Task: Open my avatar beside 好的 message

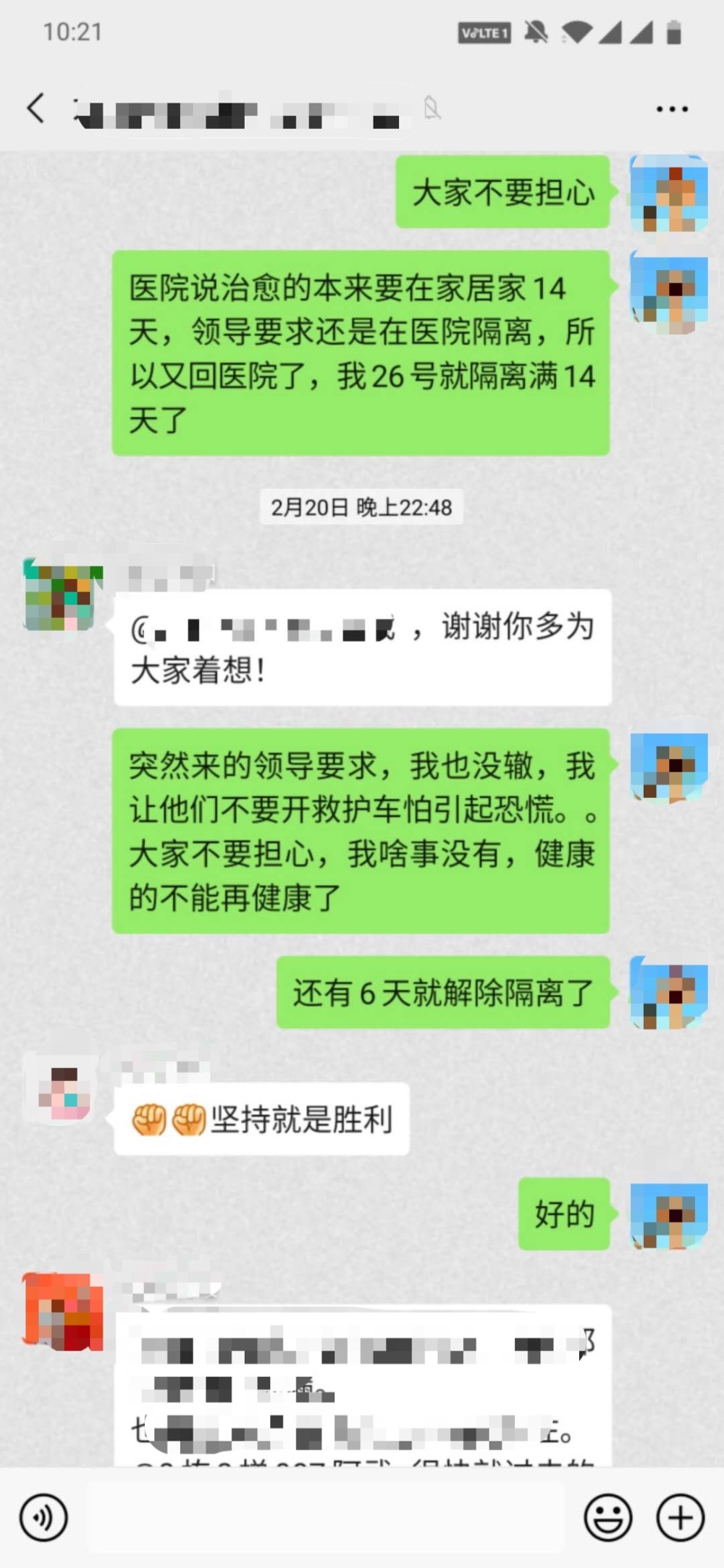Action: pyautogui.click(x=669, y=1216)
